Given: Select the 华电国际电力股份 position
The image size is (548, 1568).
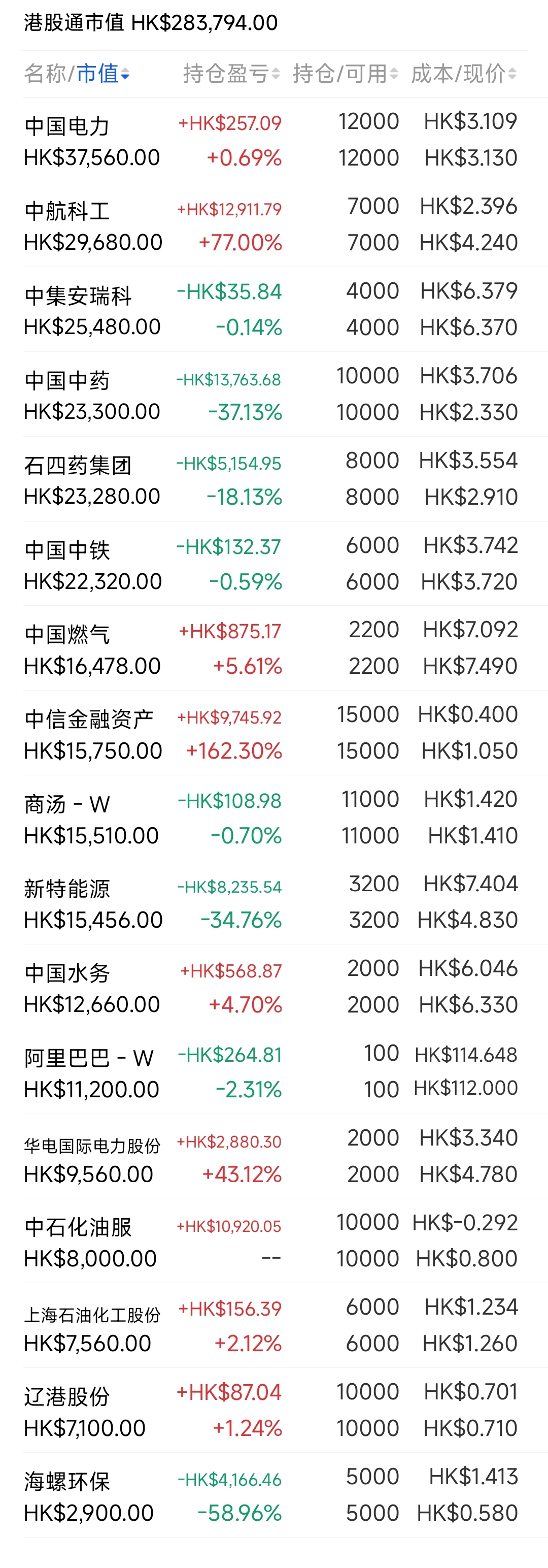Looking at the screenshot, I should 273,1155.
